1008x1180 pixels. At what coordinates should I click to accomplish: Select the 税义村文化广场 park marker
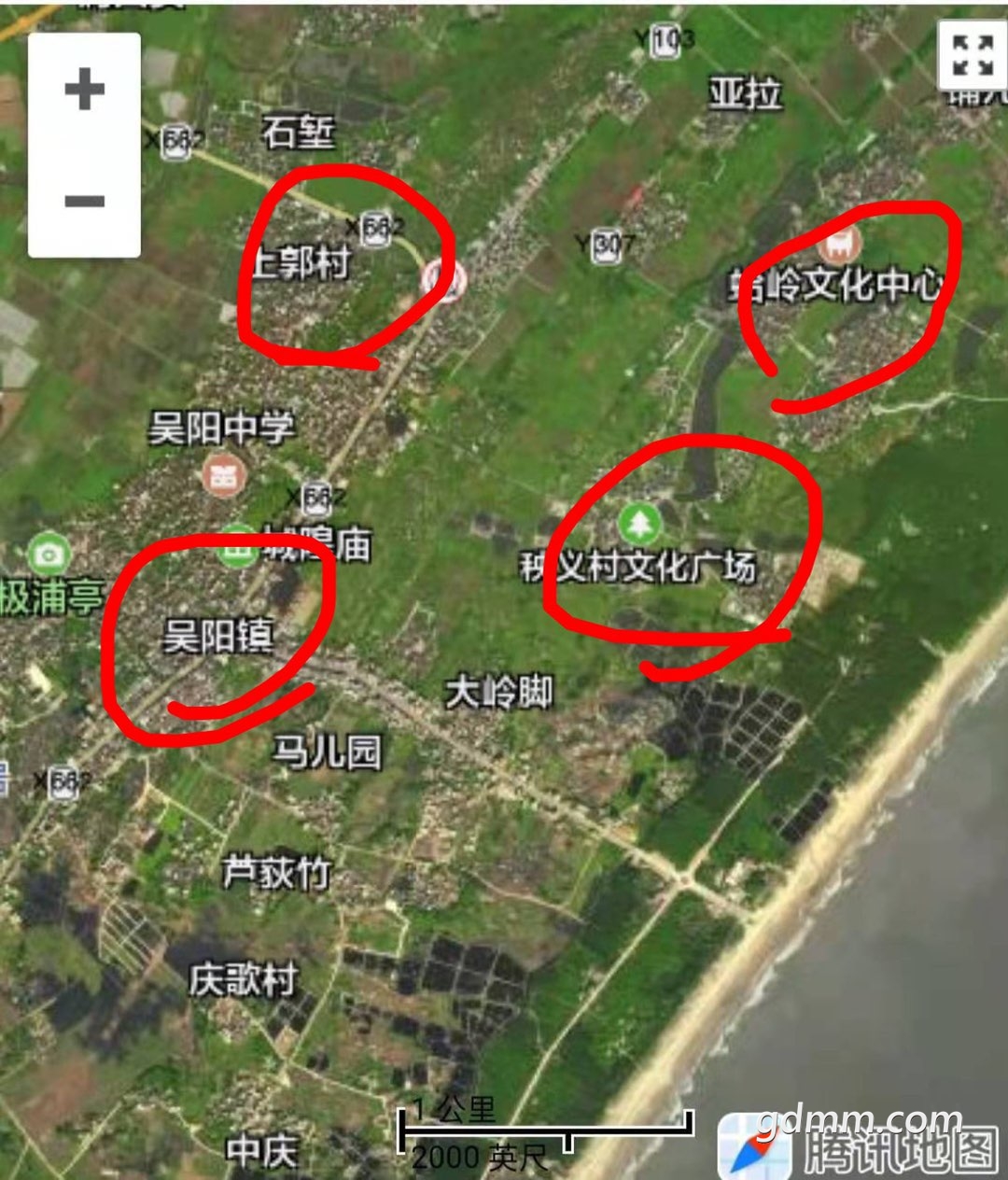pyautogui.click(x=639, y=524)
